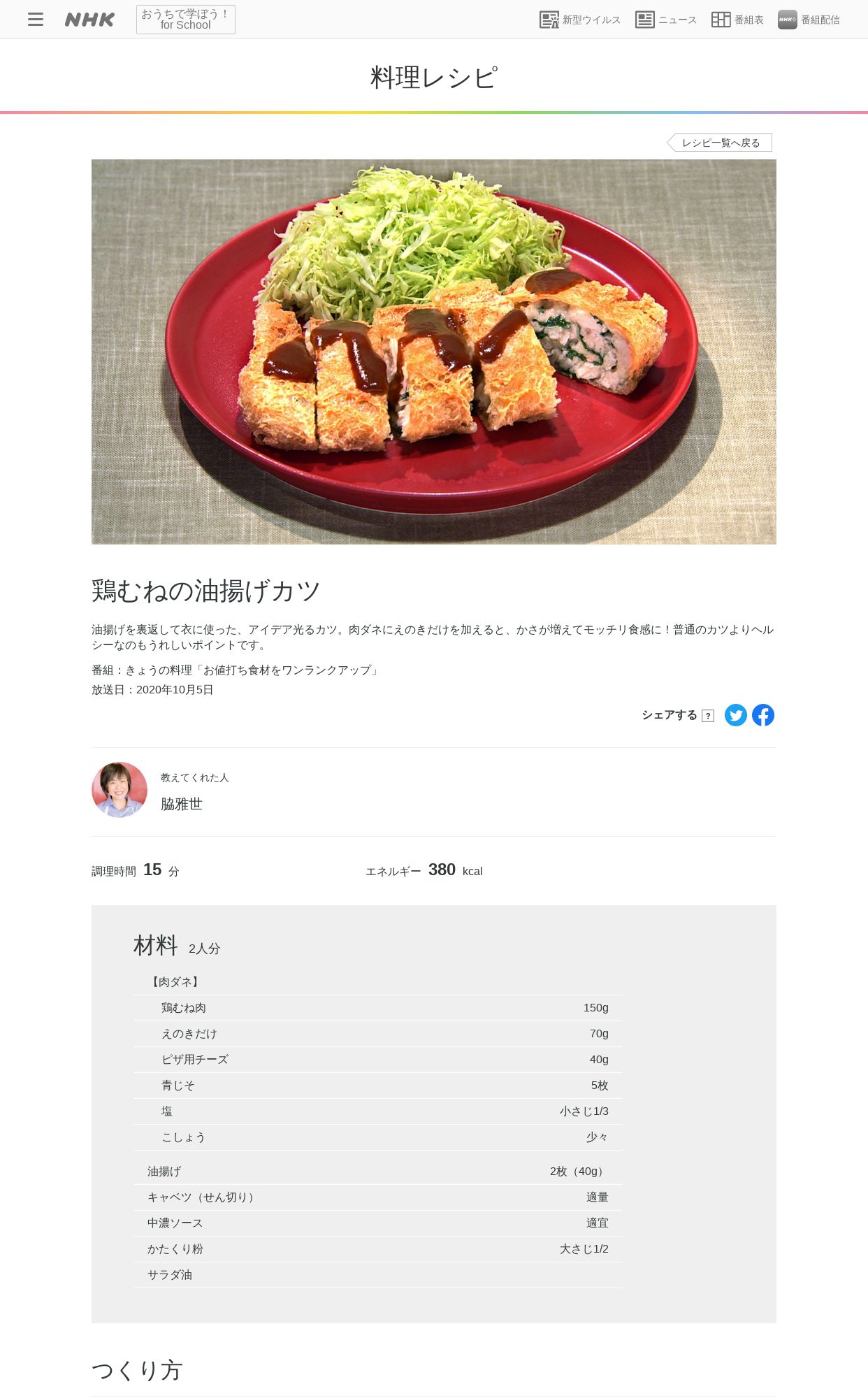Image resolution: width=868 pixels, height=1398 pixels.
Task: Open おうちで学ぼう for School banner
Action: click(186, 20)
